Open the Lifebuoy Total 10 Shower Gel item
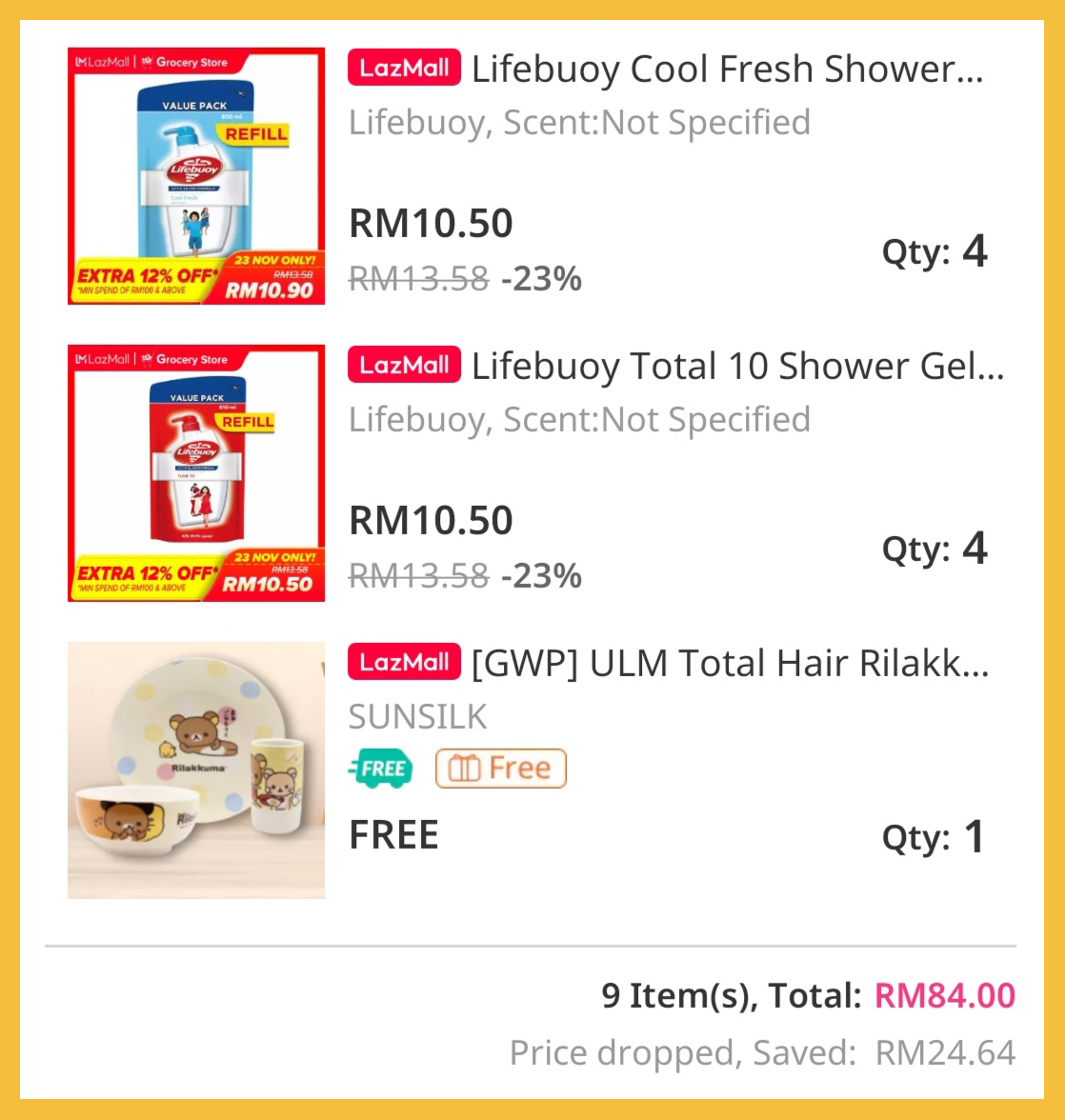The width and height of the screenshot is (1065, 1120). [736, 368]
